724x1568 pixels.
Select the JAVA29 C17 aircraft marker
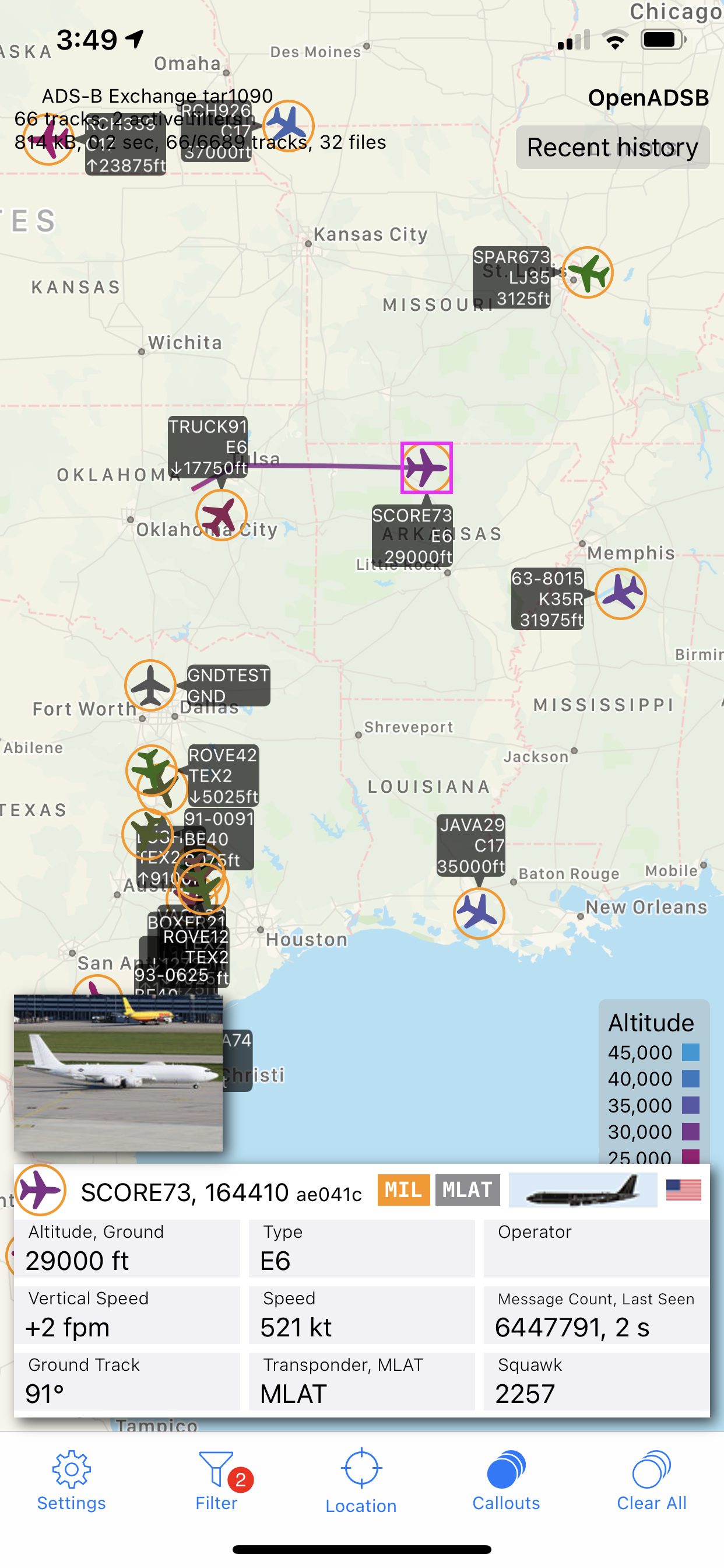coord(479,913)
